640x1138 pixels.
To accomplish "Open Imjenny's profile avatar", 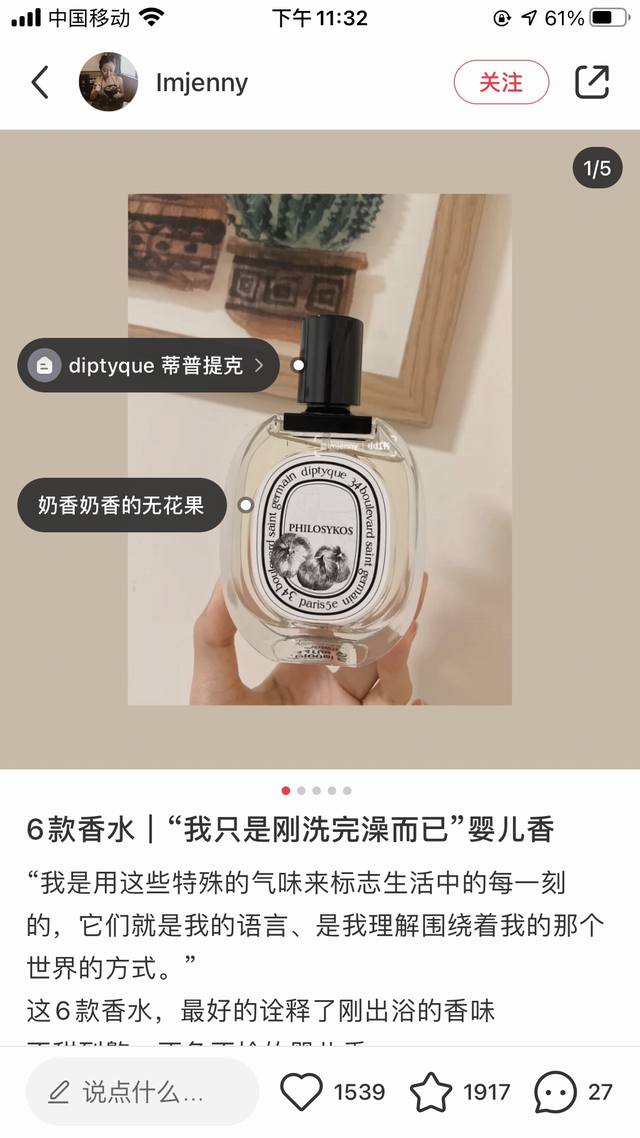I will (108, 82).
